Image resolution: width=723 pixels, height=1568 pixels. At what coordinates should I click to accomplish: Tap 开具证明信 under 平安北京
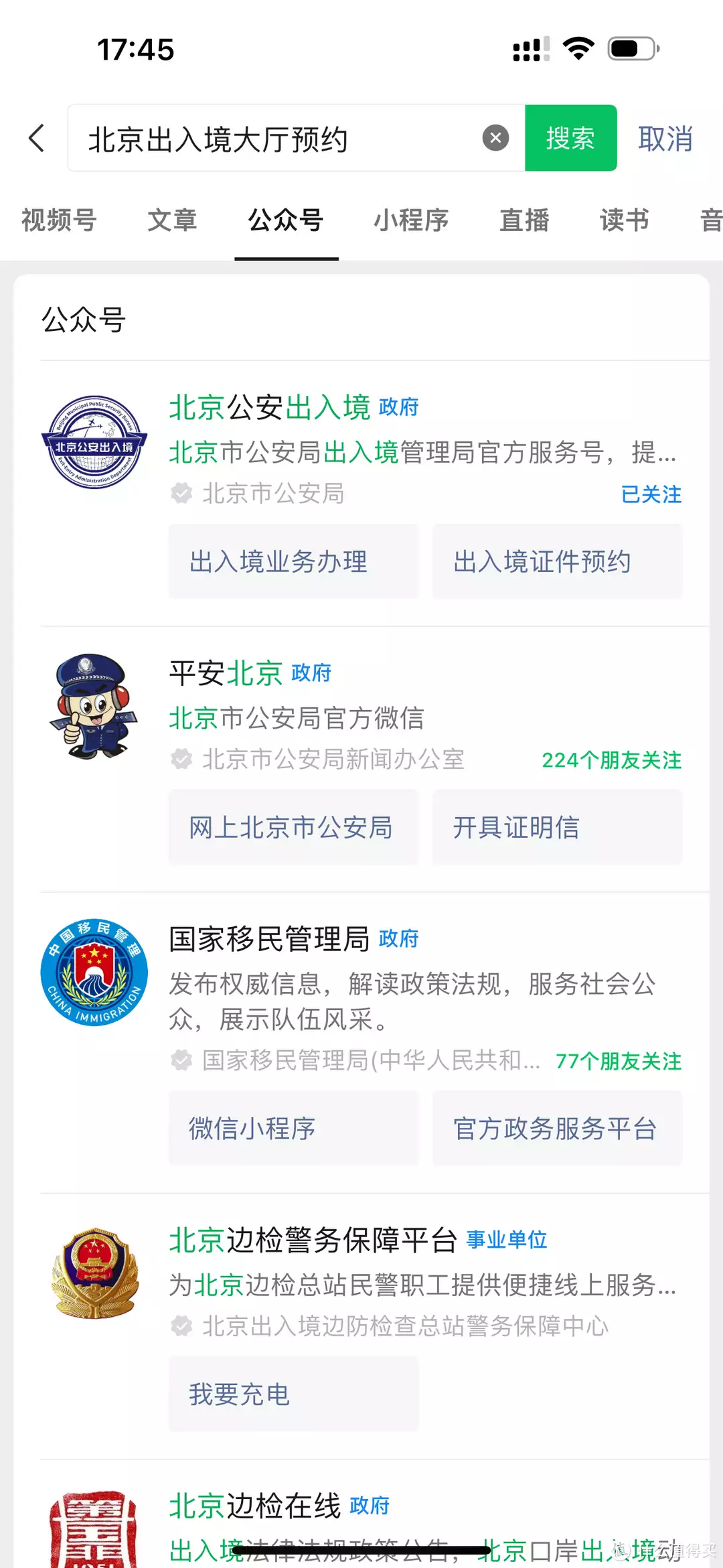pos(557,828)
